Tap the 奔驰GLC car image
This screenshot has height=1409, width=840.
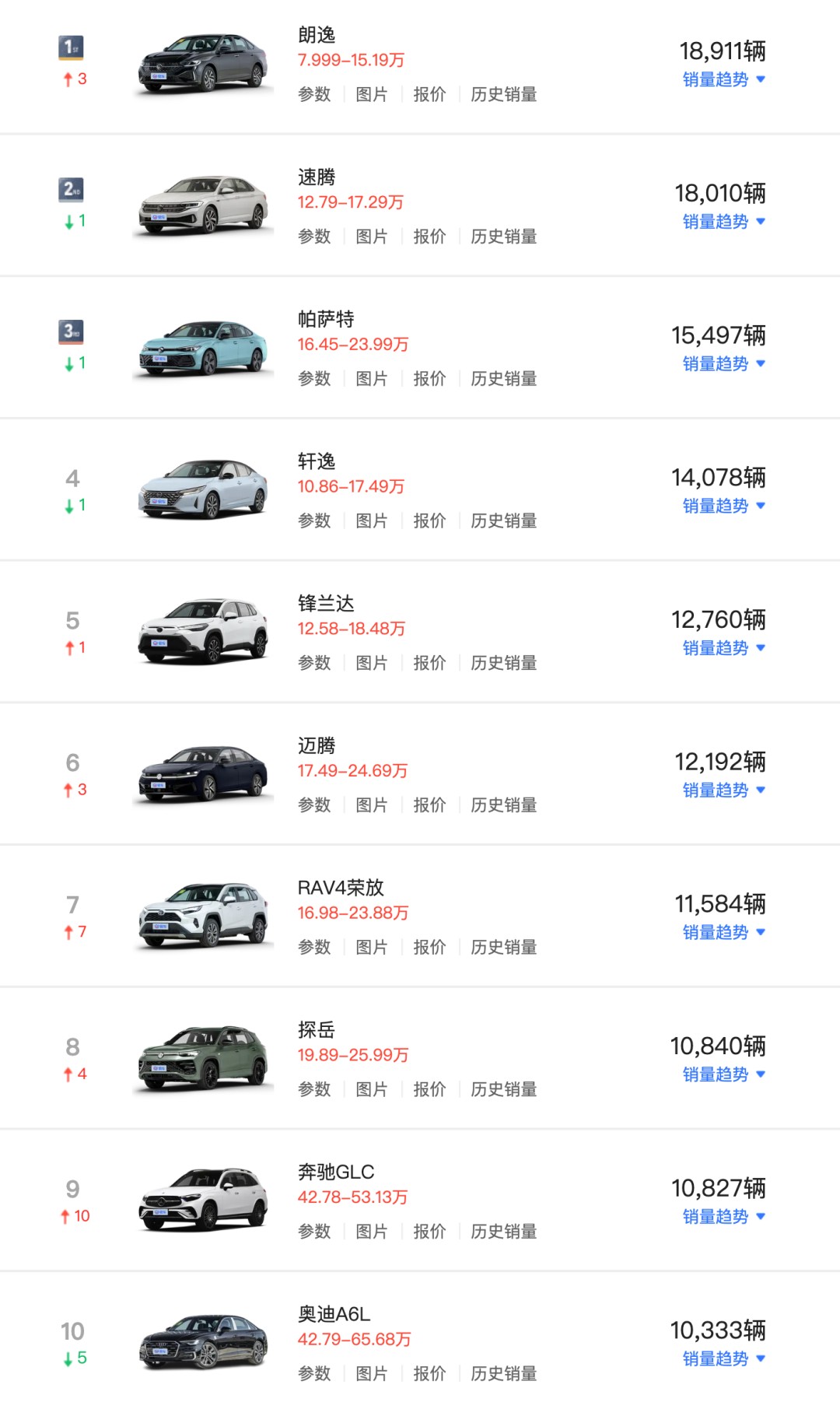click(204, 1200)
